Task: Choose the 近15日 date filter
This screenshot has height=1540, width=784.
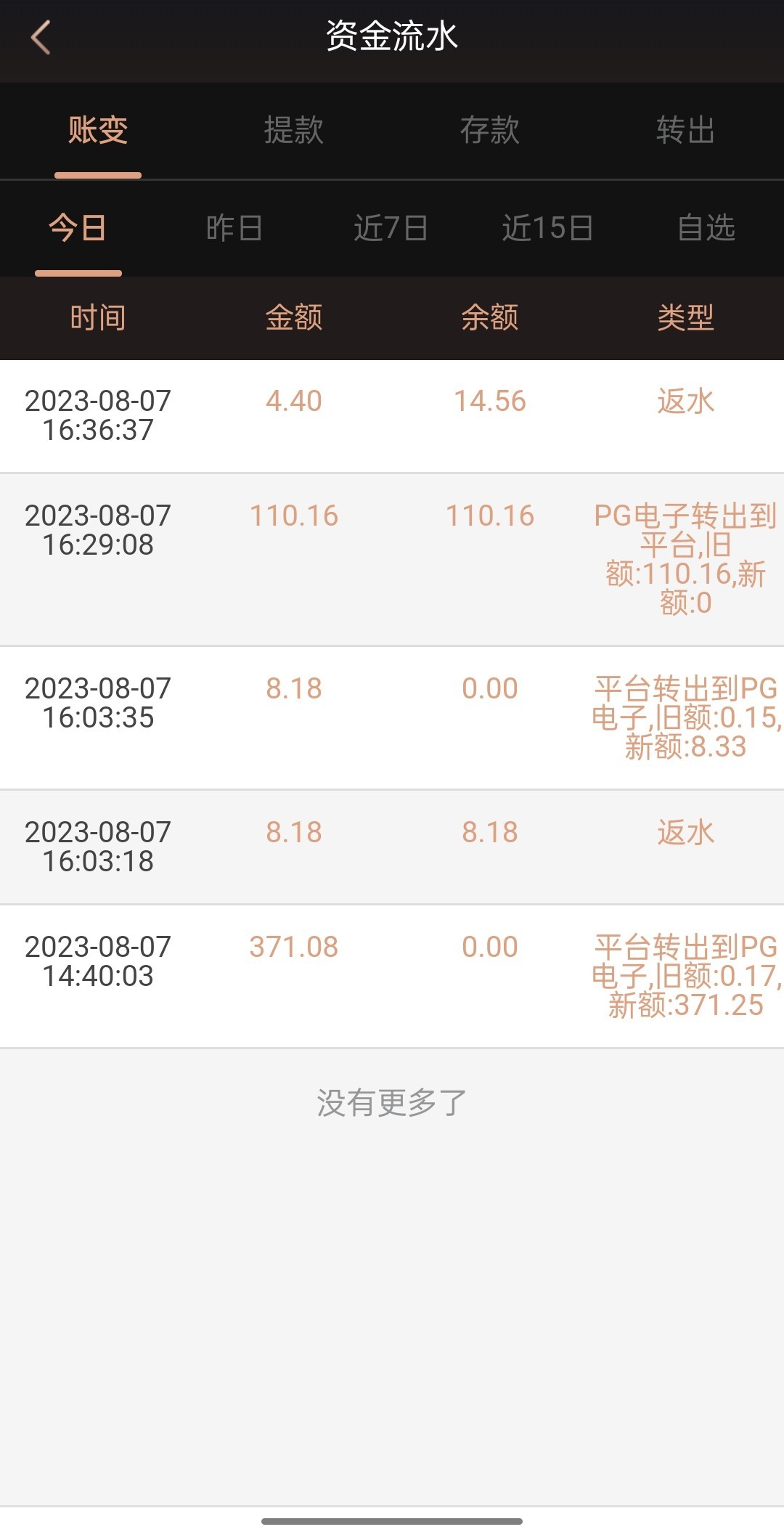Action: click(x=547, y=228)
